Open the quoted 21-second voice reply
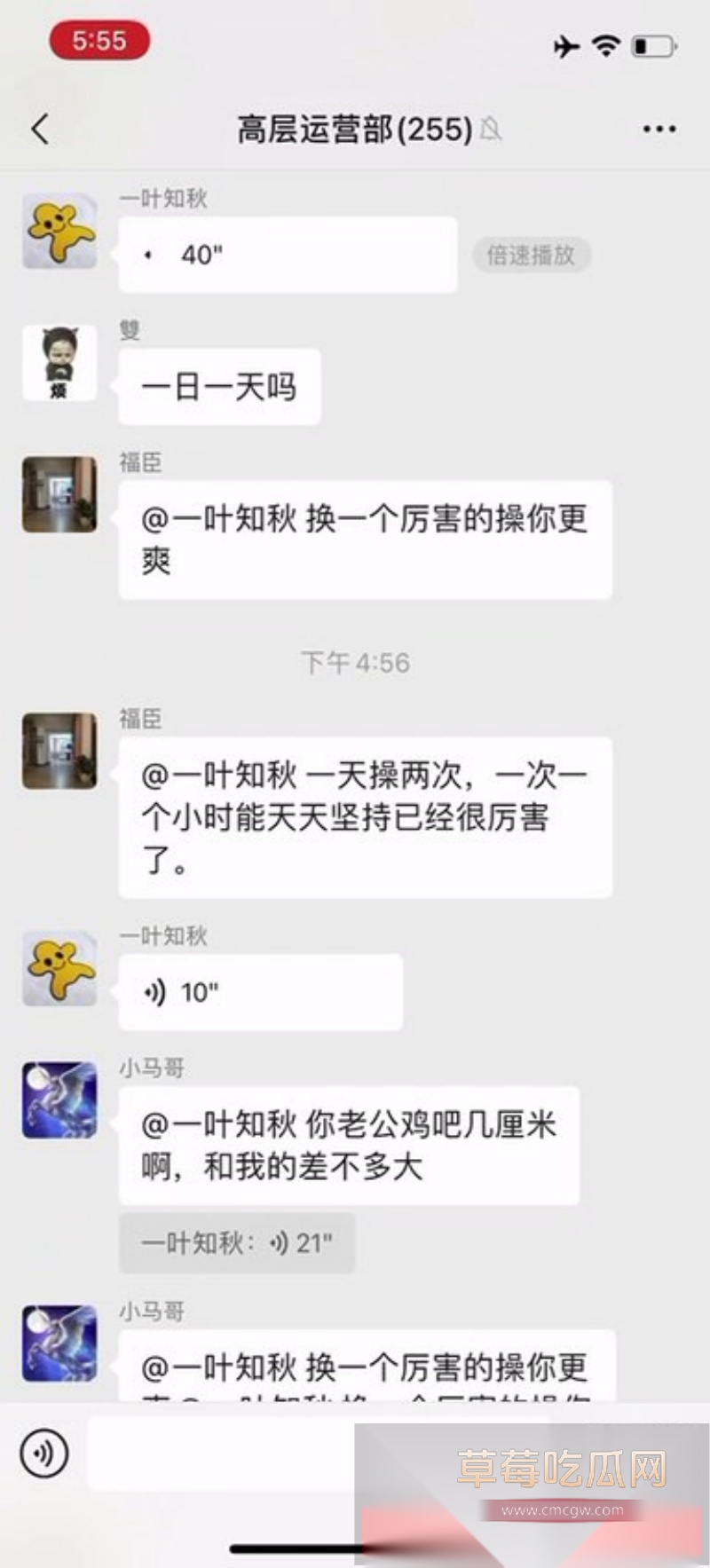This screenshot has width=710, height=1568. tap(237, 1242)
